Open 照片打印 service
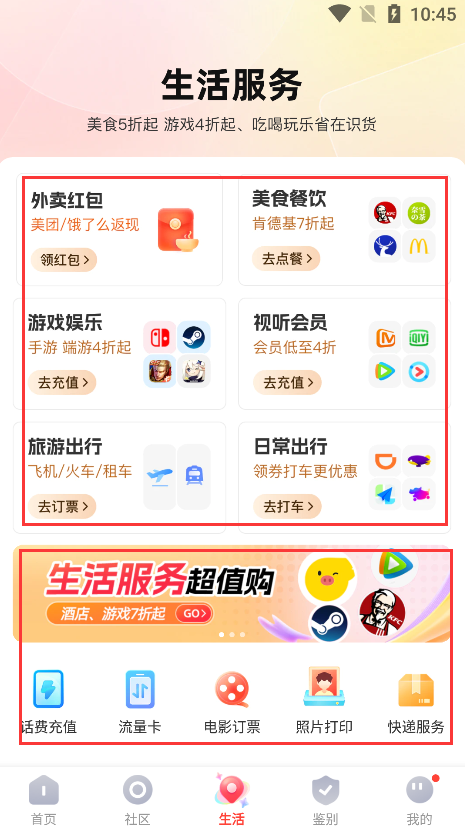Image resolution: width=465 pixels, height=831 pixels. [324, 701]
